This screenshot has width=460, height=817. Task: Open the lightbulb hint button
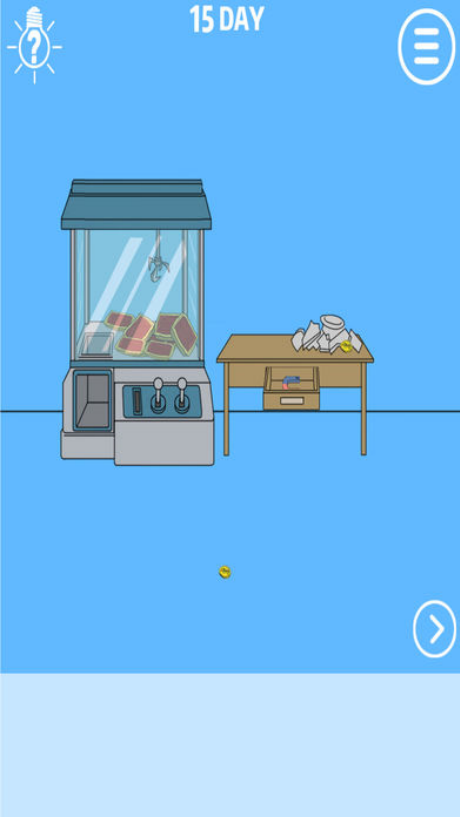point(34,45)
